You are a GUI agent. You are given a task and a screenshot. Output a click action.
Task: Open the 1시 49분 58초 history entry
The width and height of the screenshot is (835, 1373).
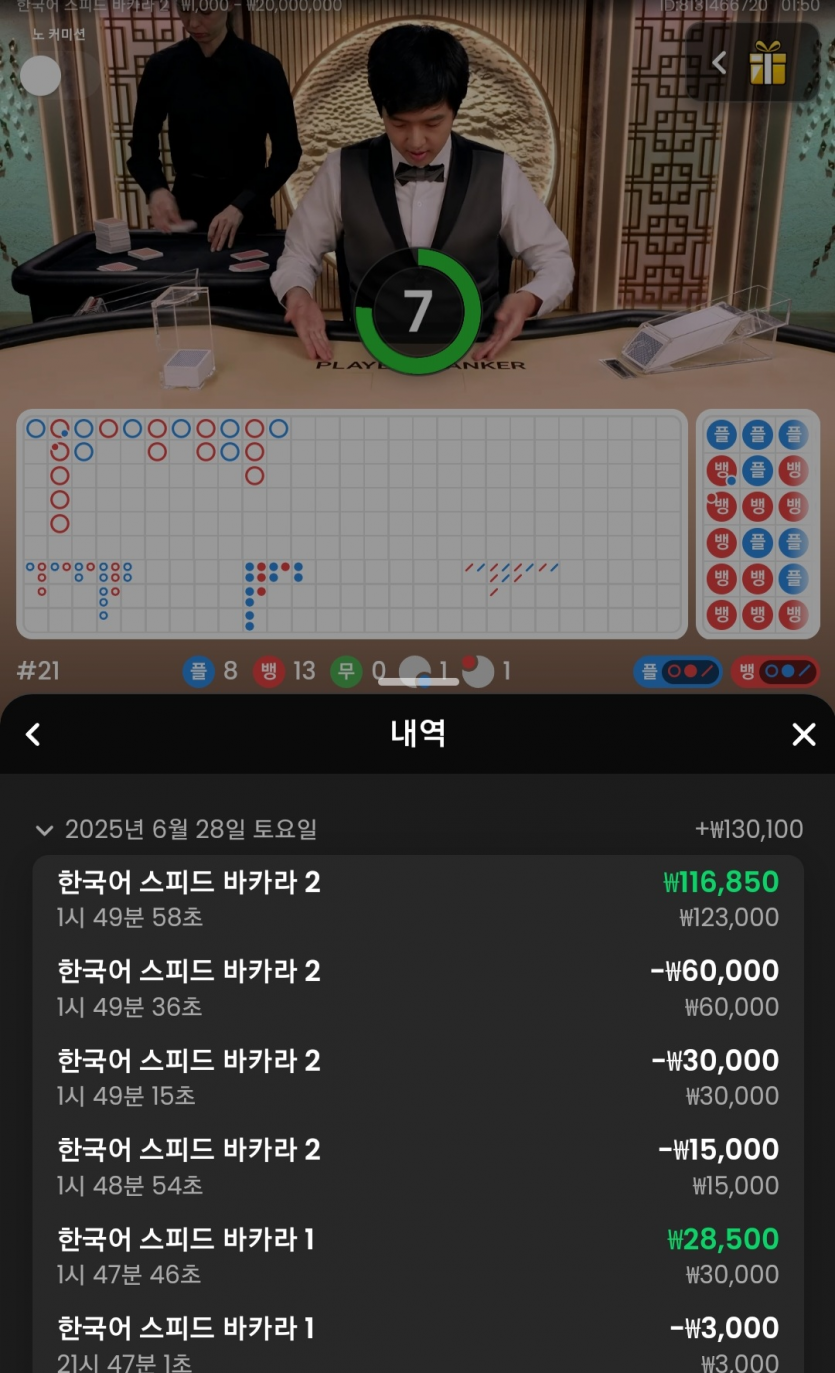(417, 899)
